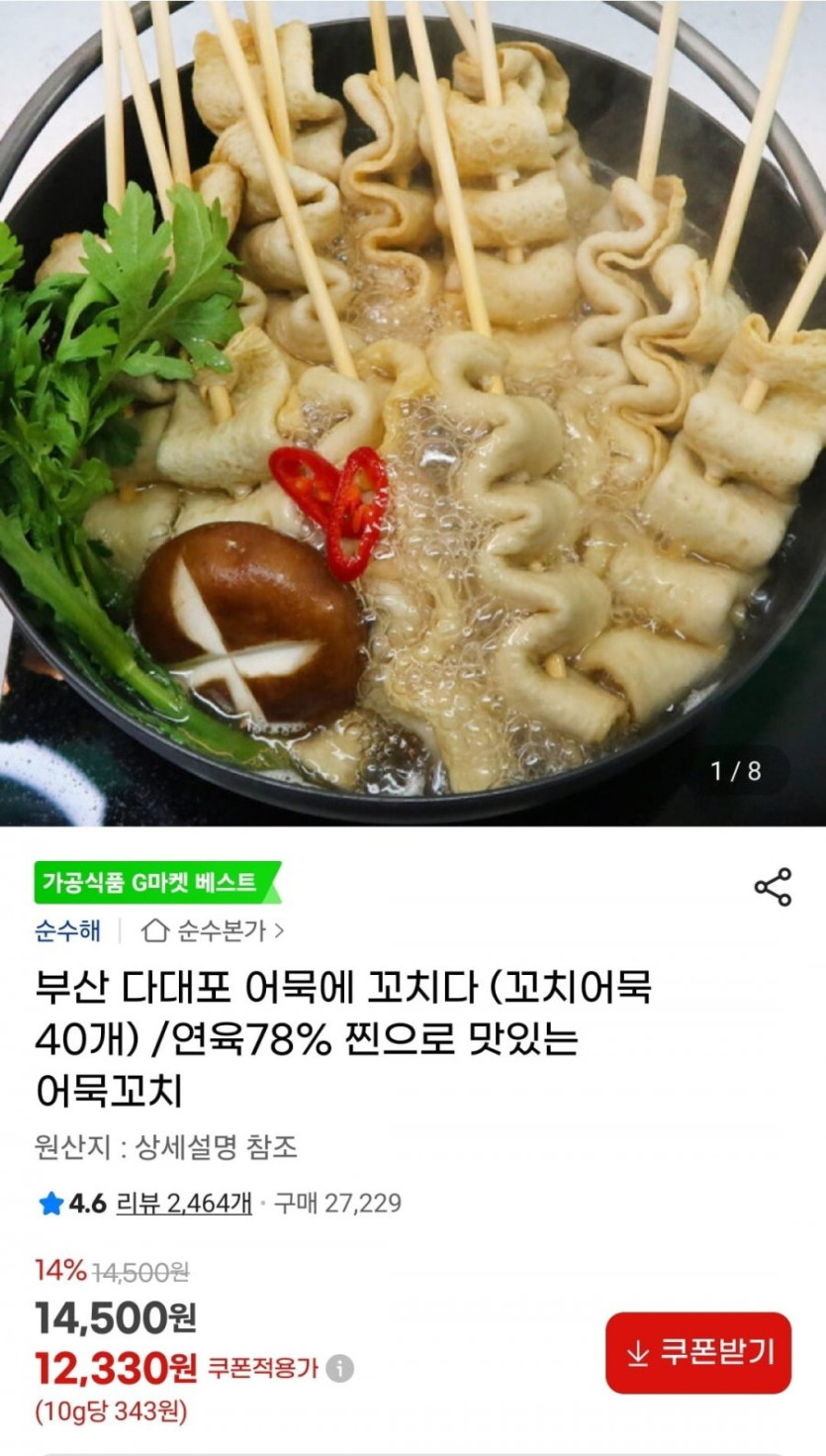Open the 2,464 reviews link

tap(184, 1204)
